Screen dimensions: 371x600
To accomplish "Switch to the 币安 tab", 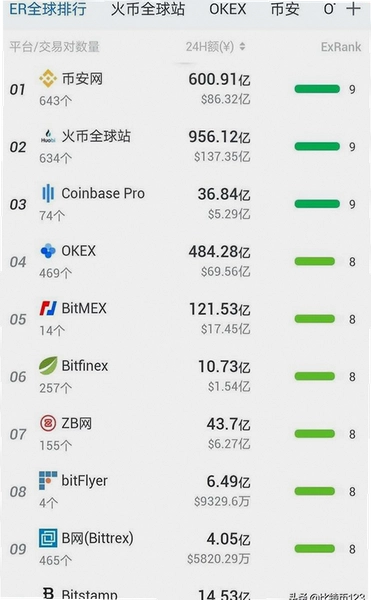I will tap(285, 9).
